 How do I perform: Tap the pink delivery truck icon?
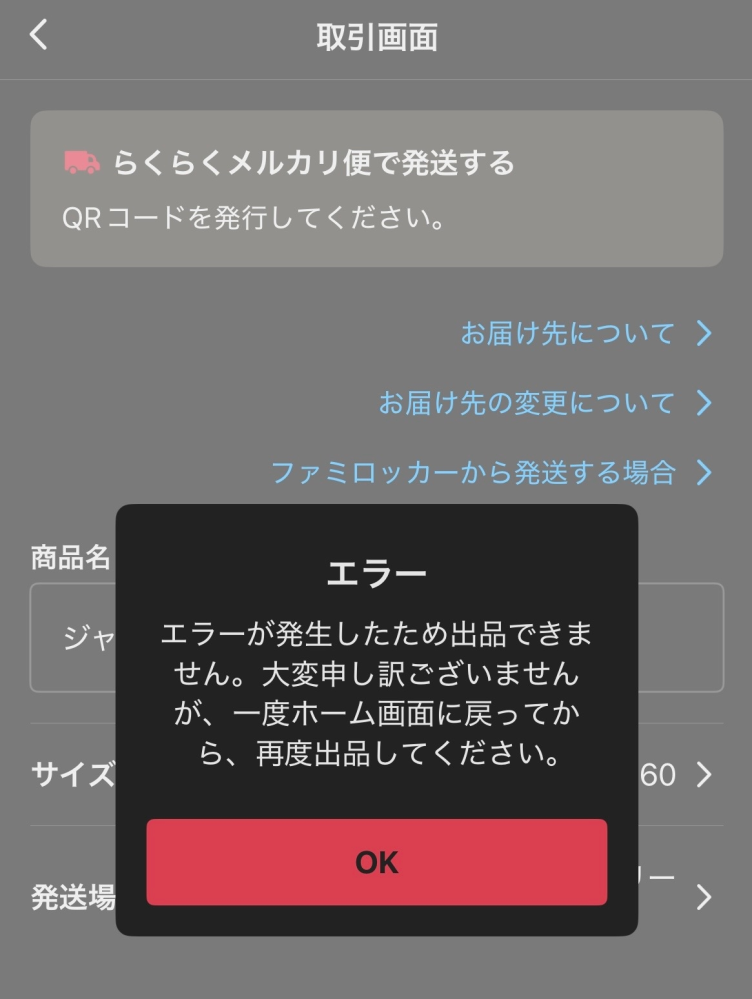[84, 160]
